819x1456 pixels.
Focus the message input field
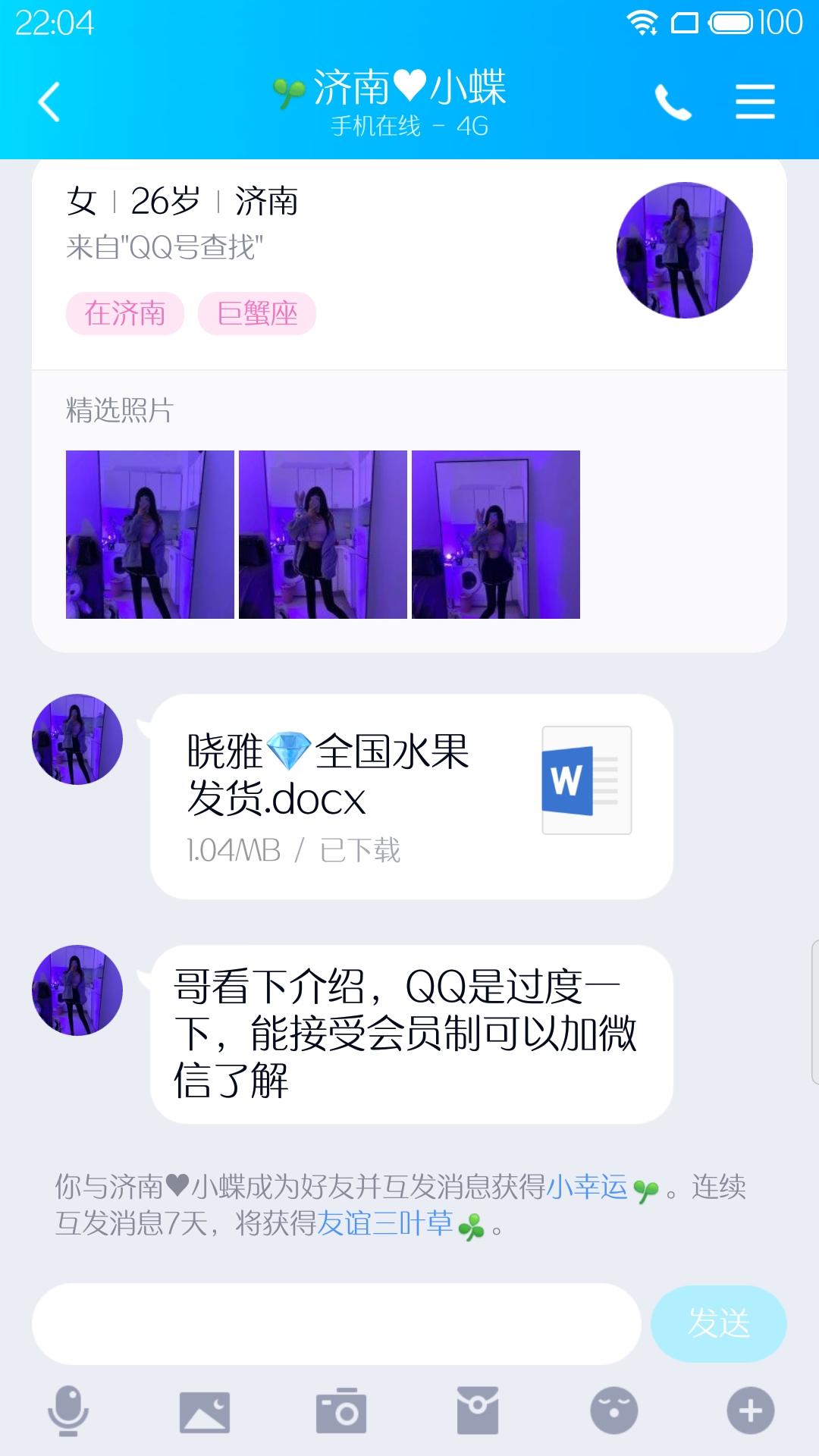click(336, 1324)
